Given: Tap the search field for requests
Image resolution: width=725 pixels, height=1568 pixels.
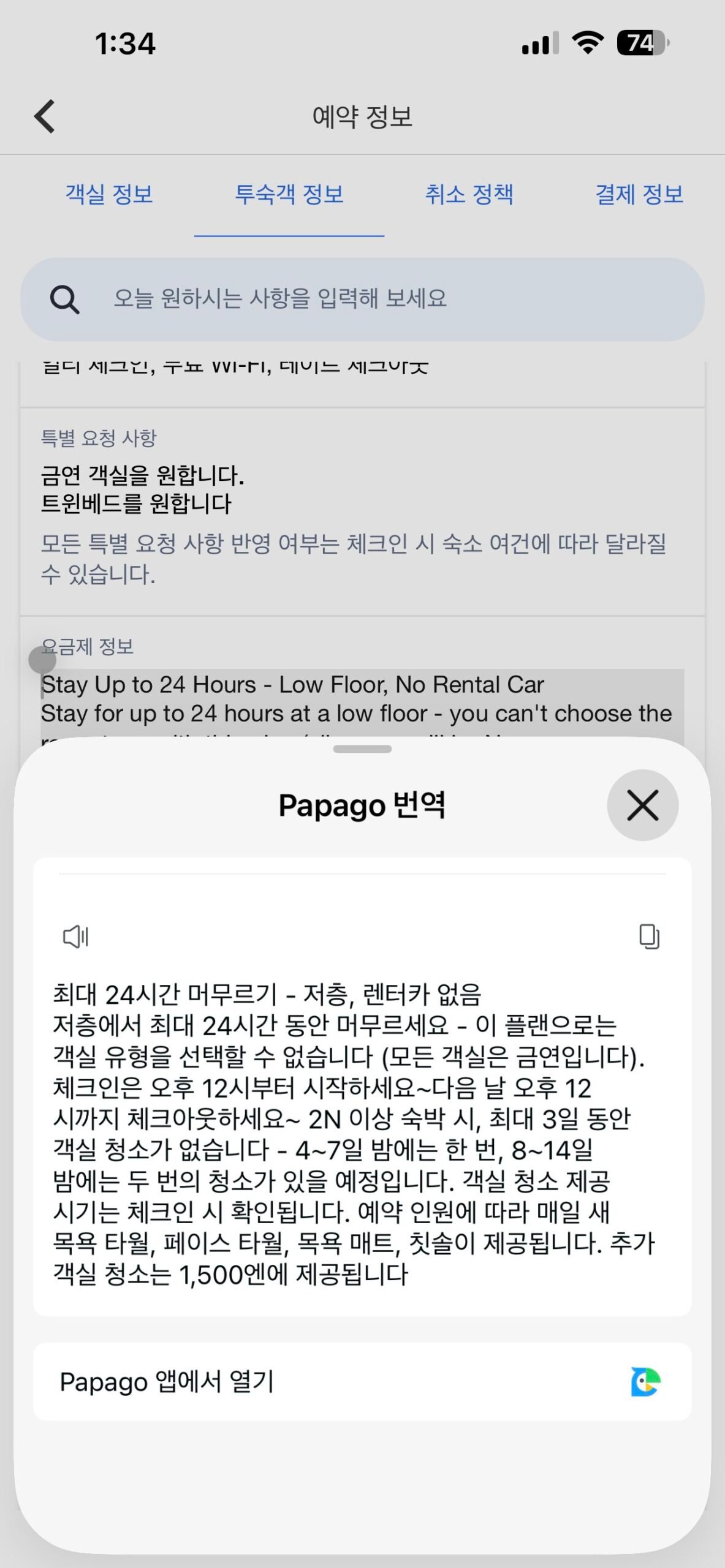Looking at the screenshot, I should click(x=362, y=299).
